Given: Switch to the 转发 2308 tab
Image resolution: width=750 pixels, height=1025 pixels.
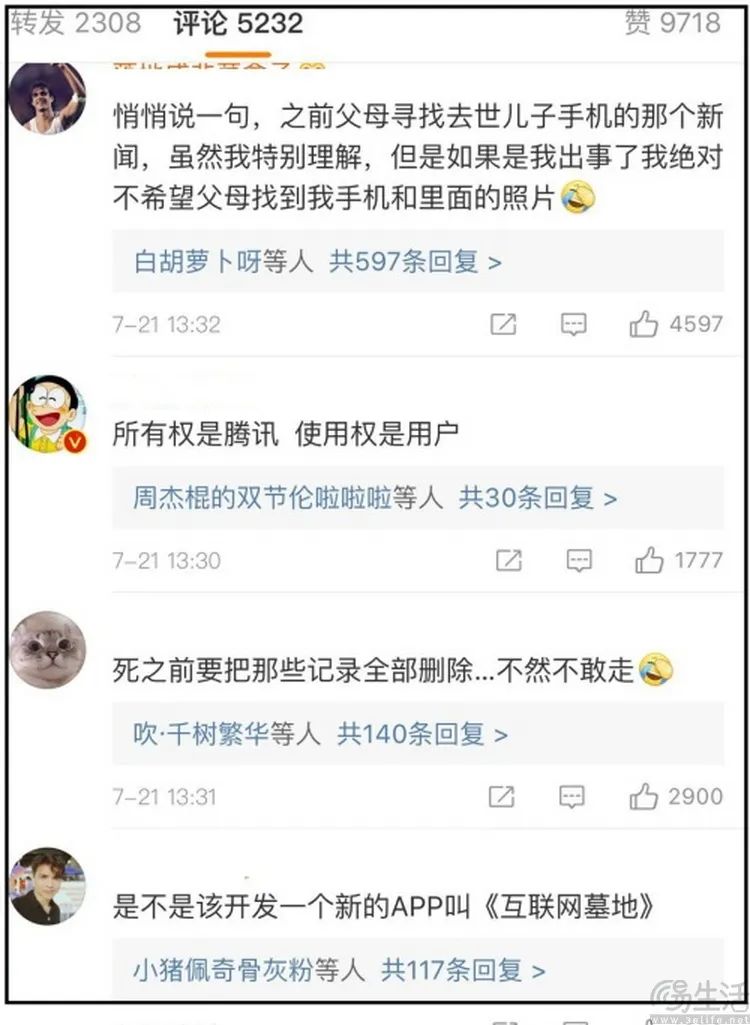Looking at the screenshot, I should click(x=76, y=24).
